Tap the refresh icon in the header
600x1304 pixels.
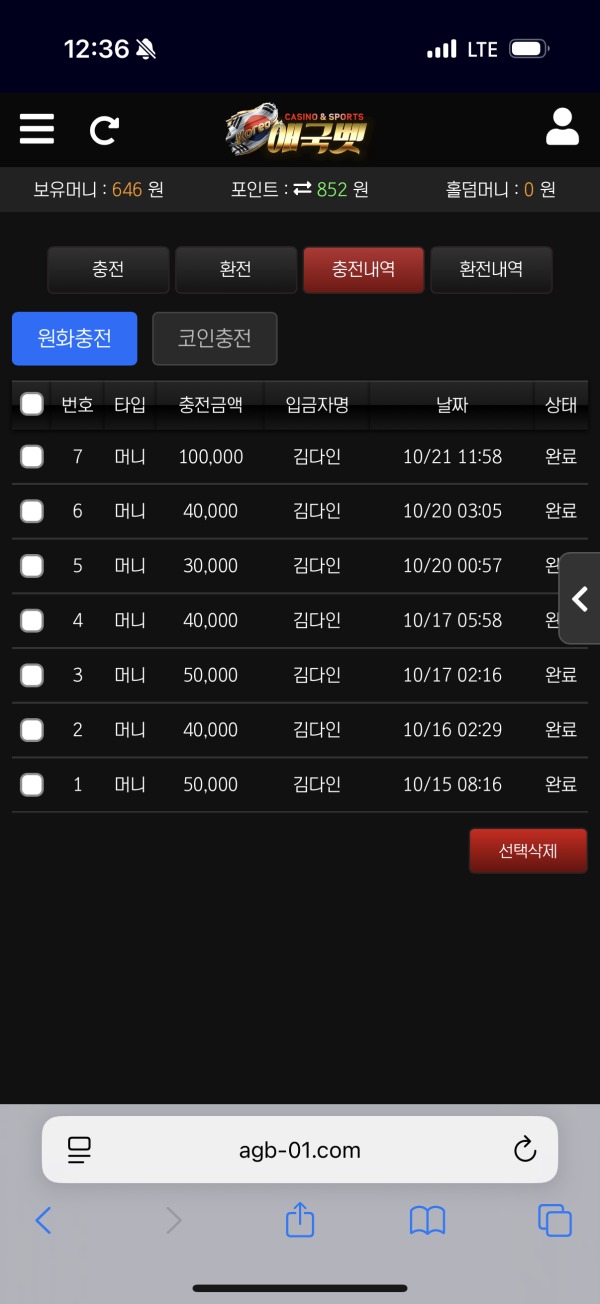tap(104, 130)
